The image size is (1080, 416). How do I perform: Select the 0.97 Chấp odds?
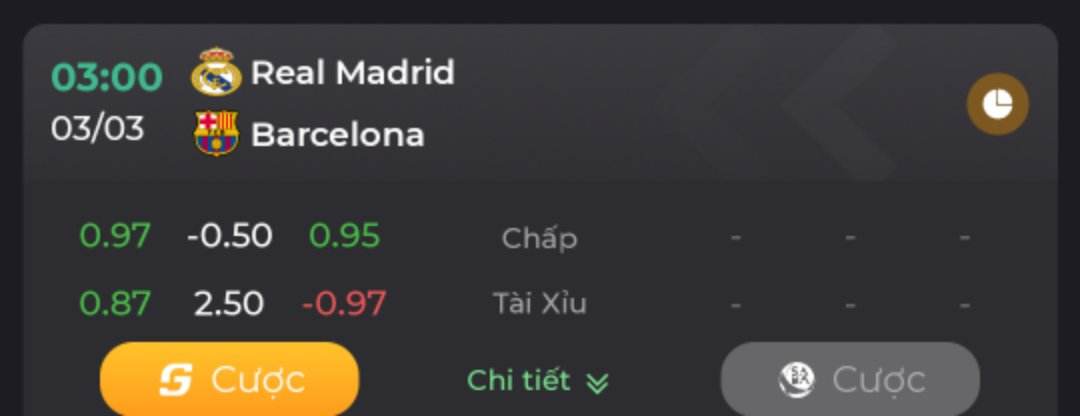coord(115,236)
